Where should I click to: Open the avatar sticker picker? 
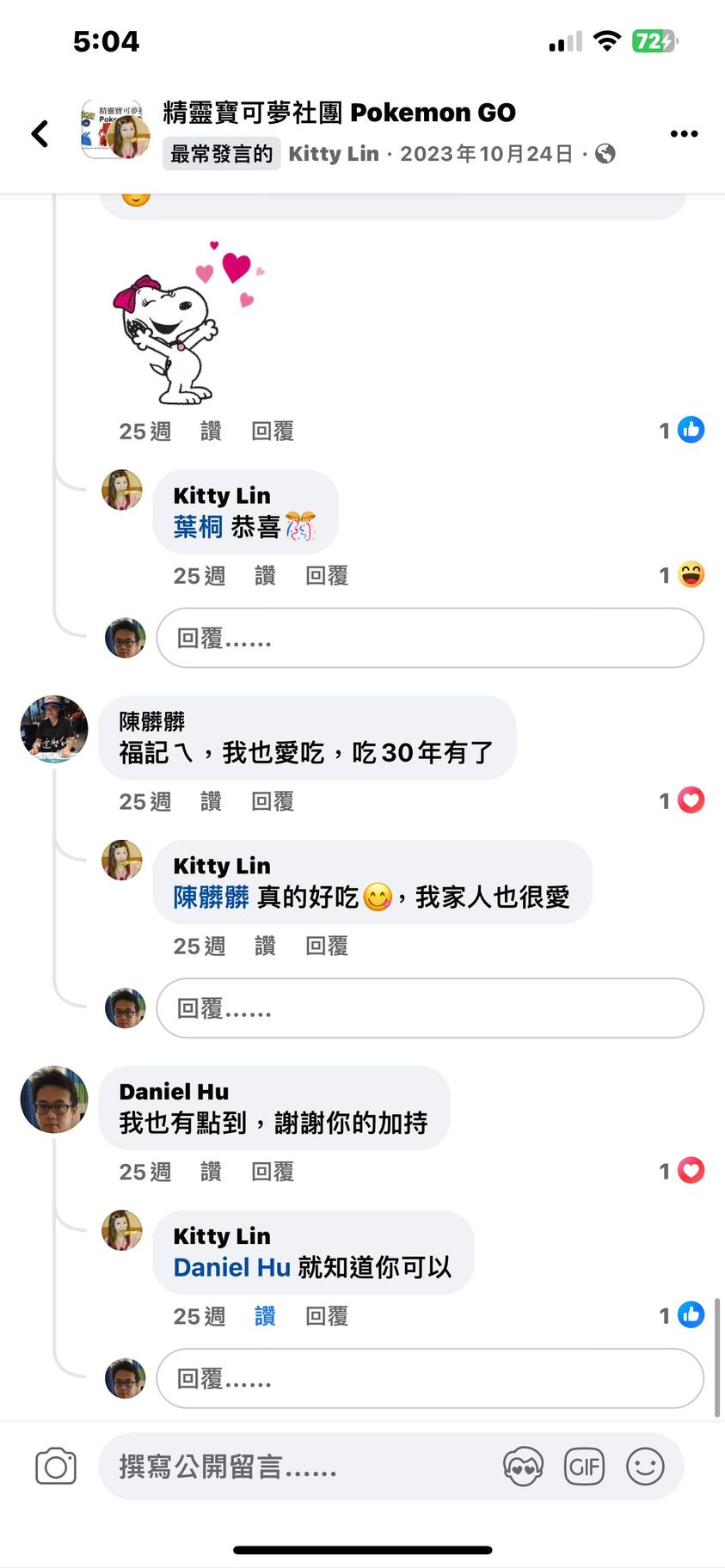click(x=523, y=1467)
